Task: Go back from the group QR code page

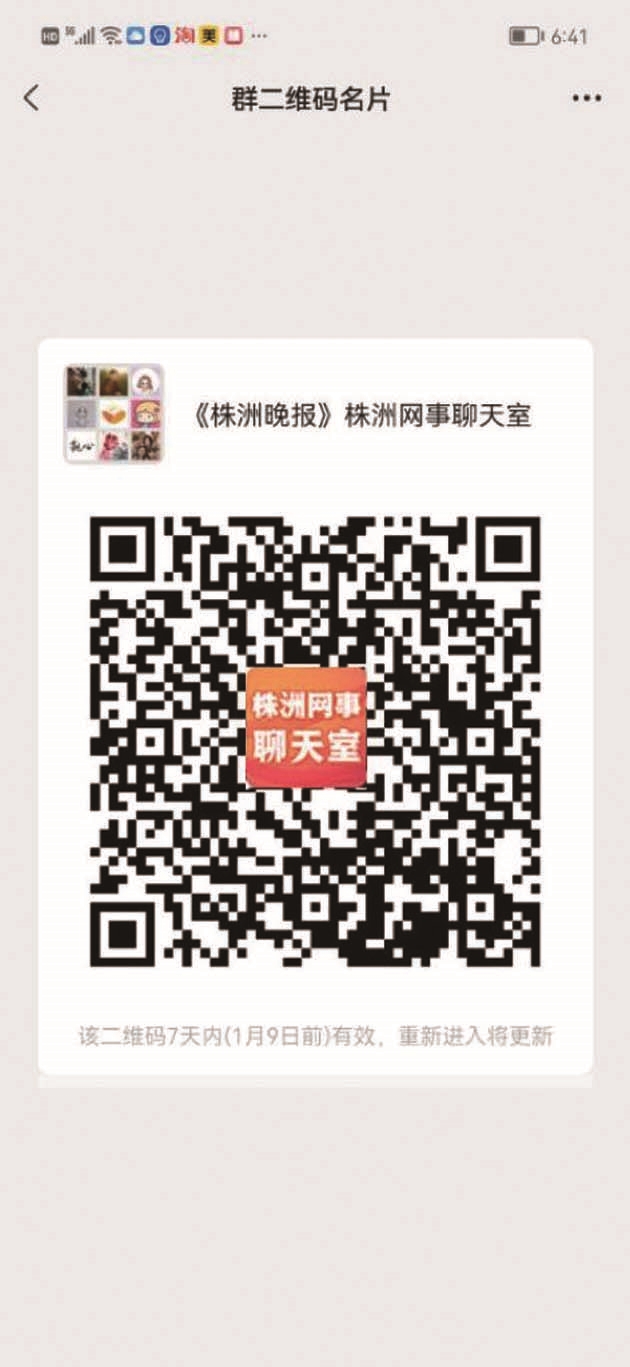Action: pos(32,98)
